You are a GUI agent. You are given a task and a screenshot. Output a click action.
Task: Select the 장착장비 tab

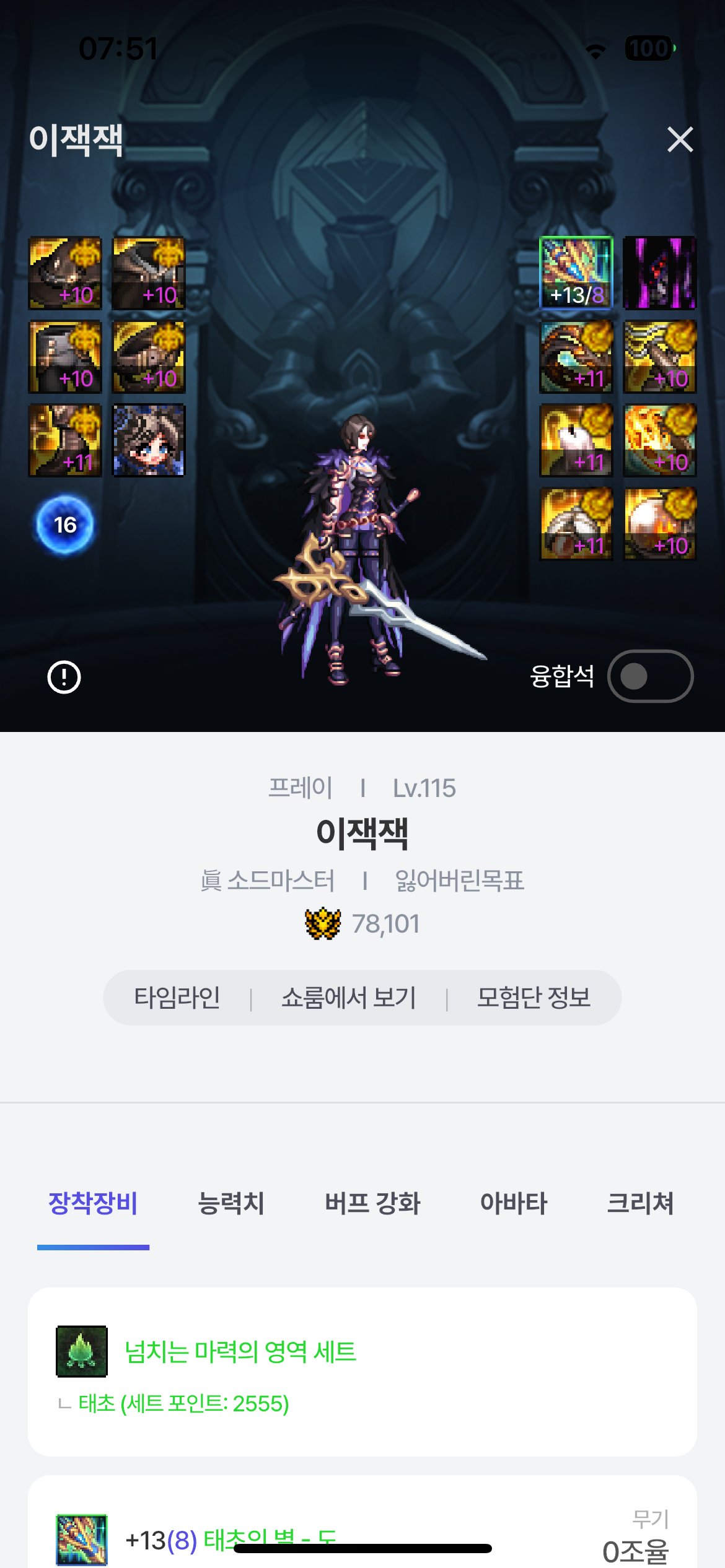tap(93, 1203)
